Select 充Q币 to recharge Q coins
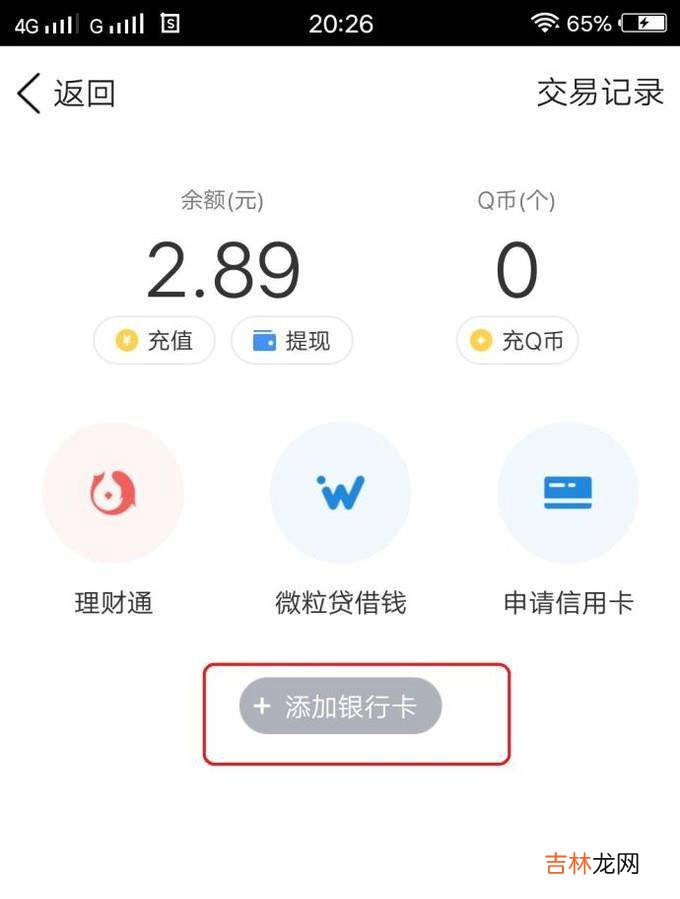Screen dimensions: 680x899 pos(517,341)
